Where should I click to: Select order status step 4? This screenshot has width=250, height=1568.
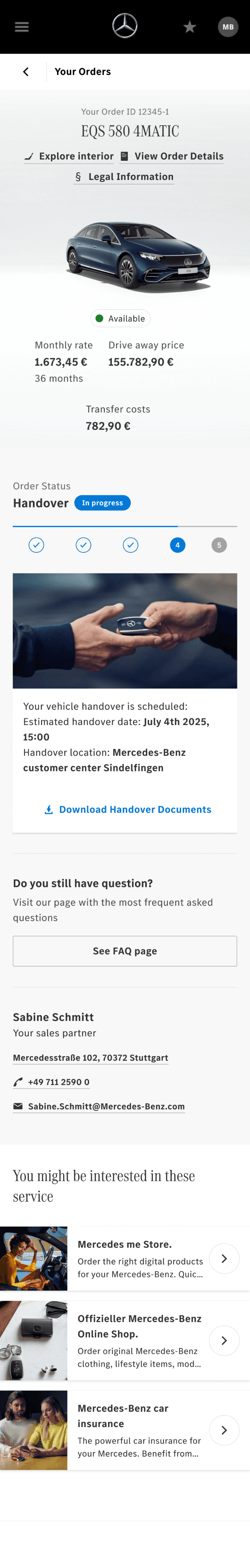click(178, 545)
